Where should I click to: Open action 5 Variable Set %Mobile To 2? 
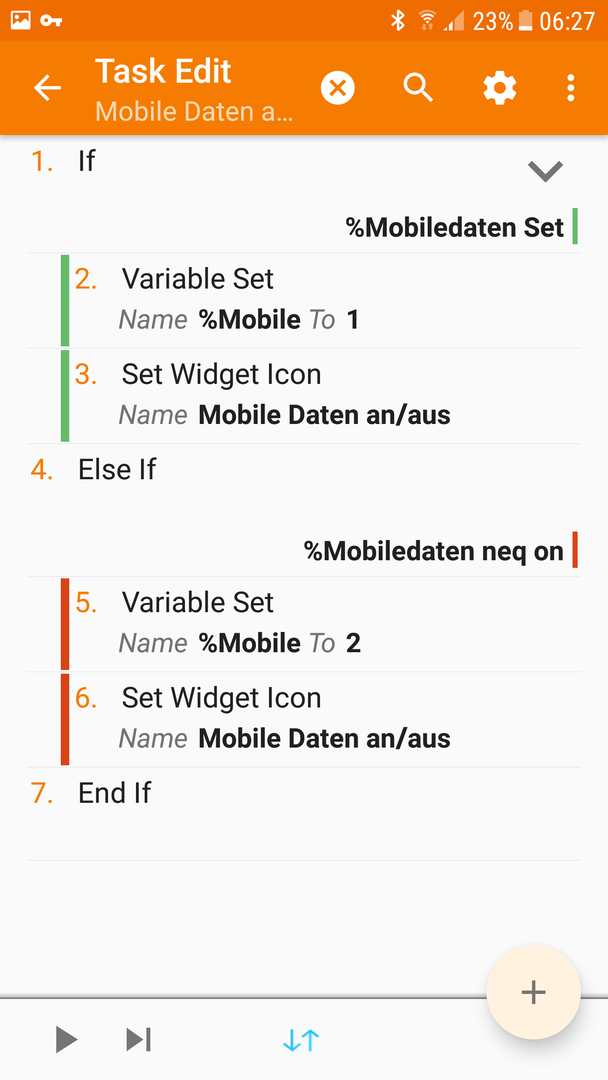point(300,623)
